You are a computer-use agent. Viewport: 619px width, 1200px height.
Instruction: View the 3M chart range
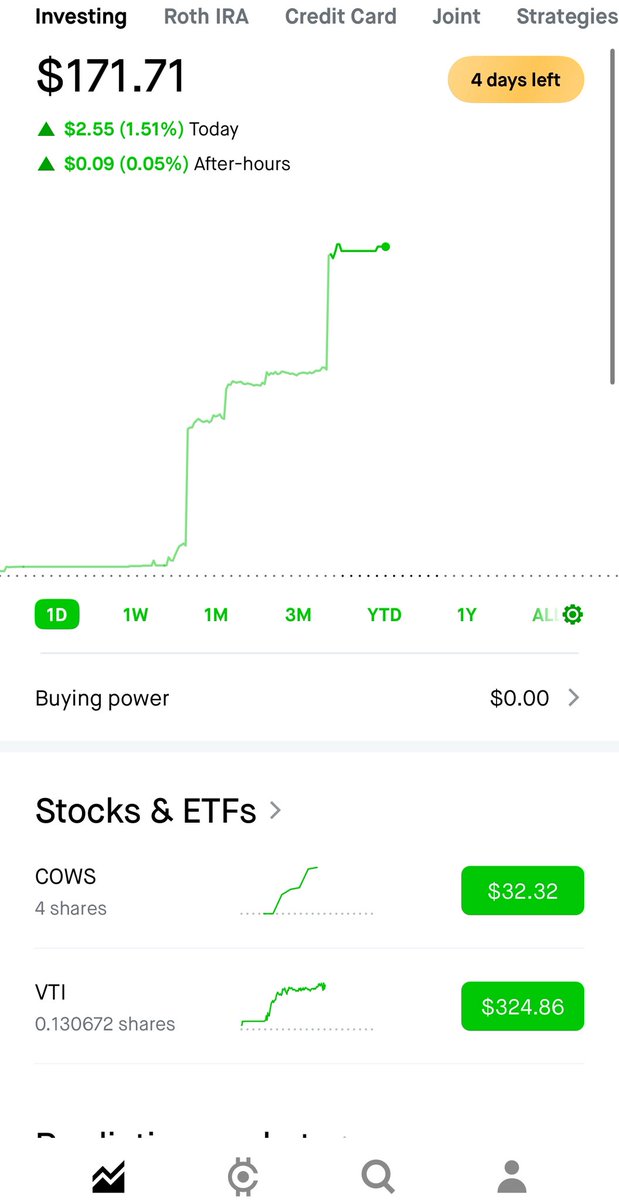pyautogui.click(x=298, y=615)
